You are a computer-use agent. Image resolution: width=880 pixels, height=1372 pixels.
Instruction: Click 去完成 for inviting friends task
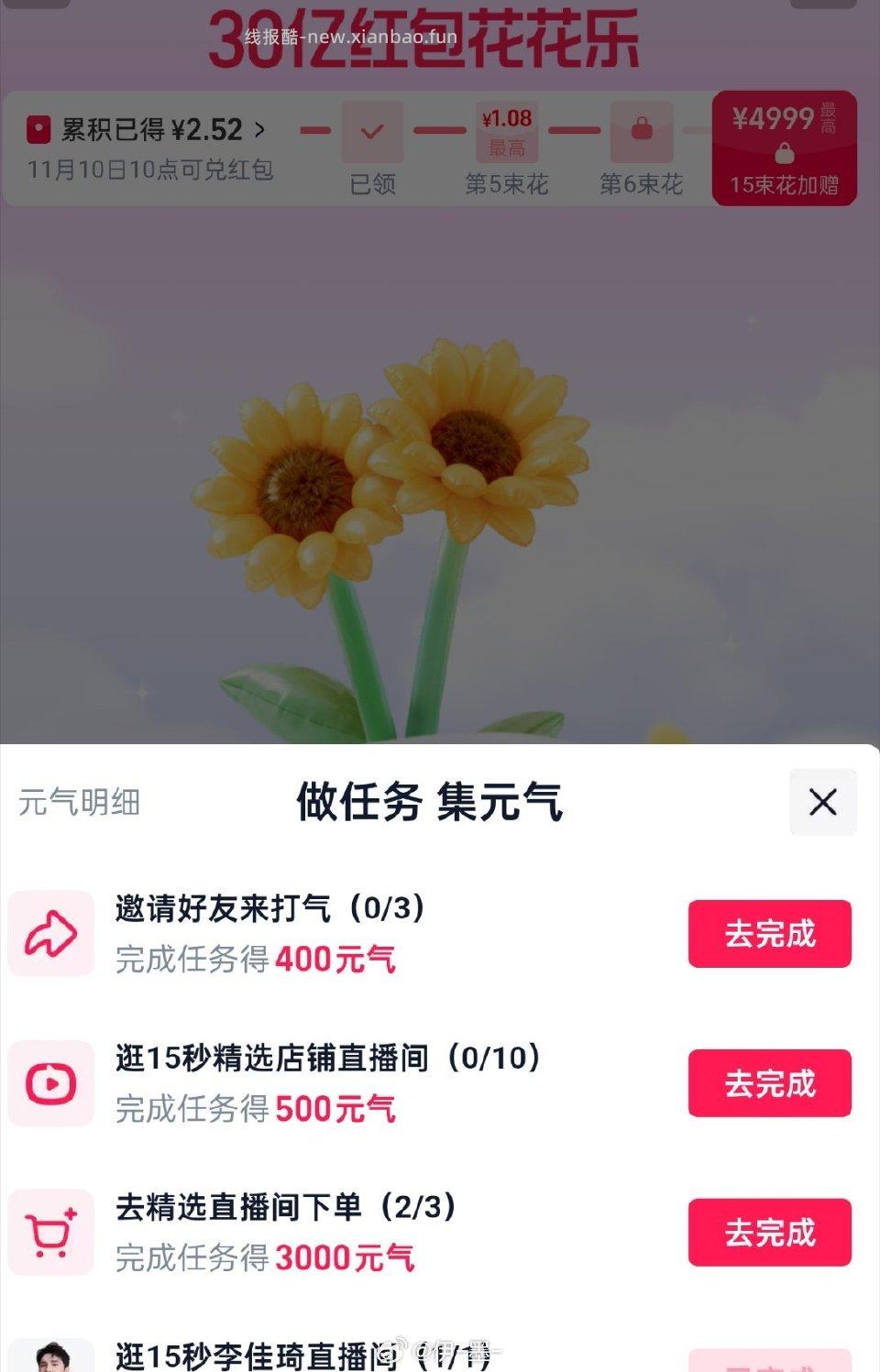769,933
